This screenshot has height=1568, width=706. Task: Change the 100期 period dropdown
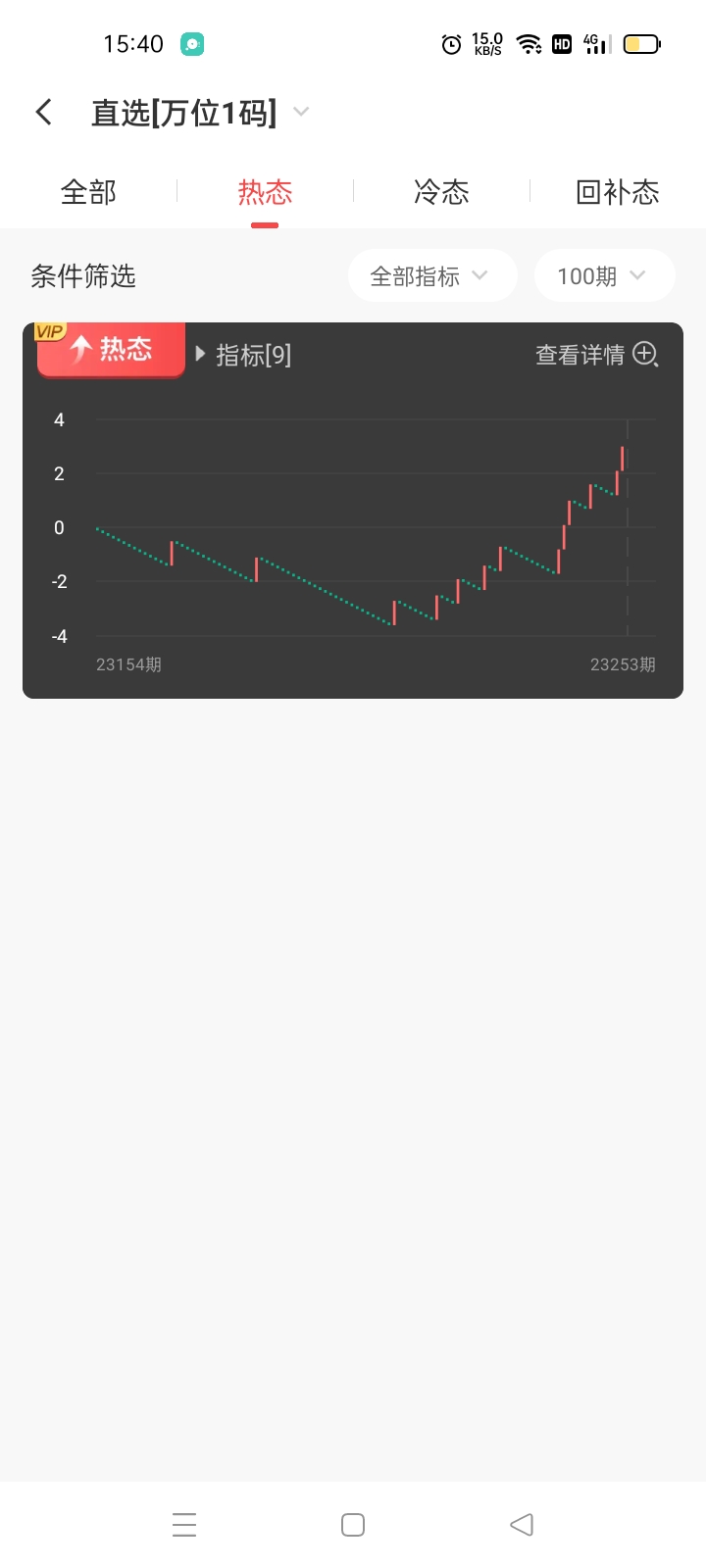click(x=603, y=276)
